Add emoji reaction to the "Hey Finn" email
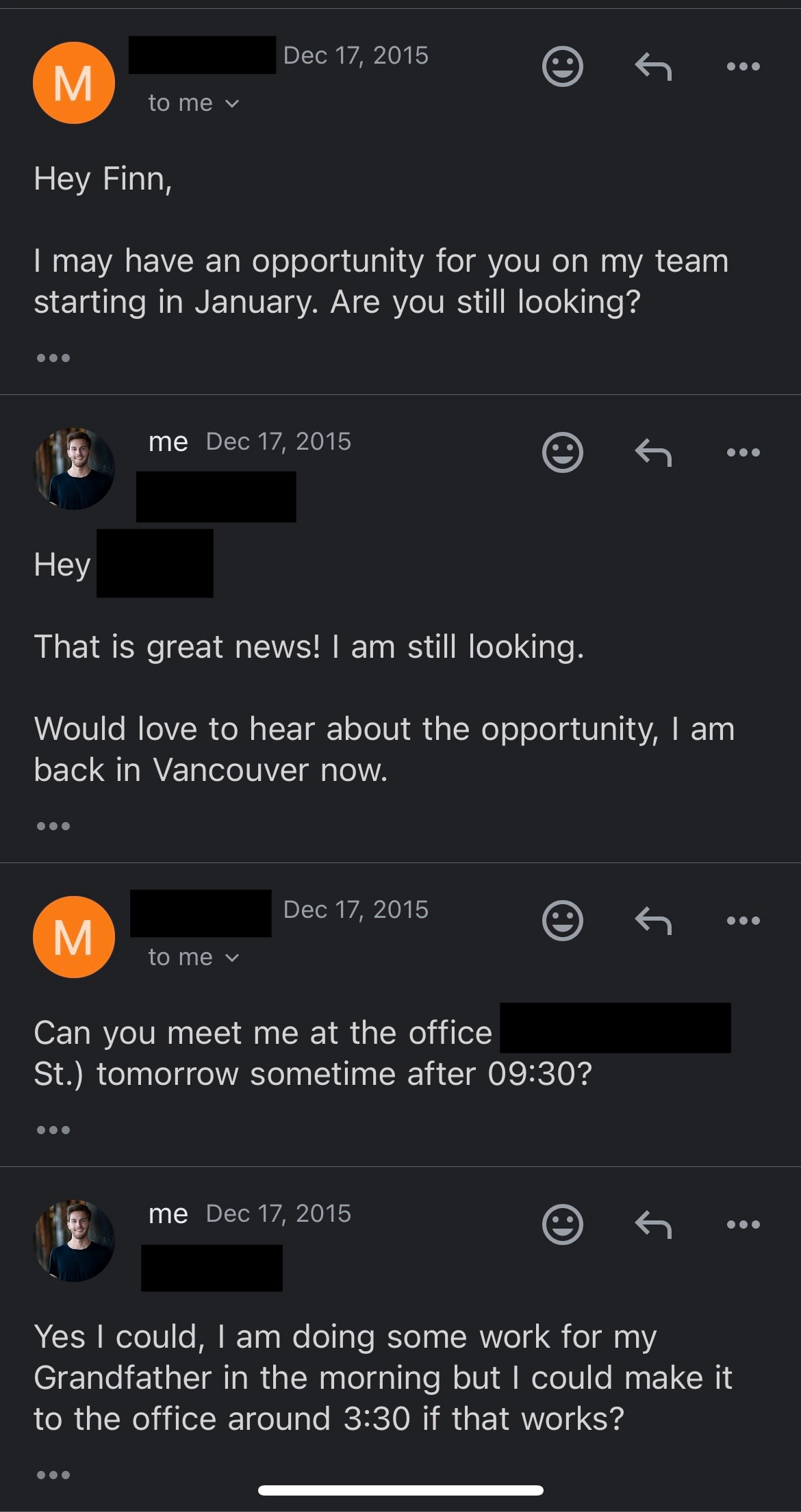The width and height of the screenshot is (801, 1512). tap(563, 66)
